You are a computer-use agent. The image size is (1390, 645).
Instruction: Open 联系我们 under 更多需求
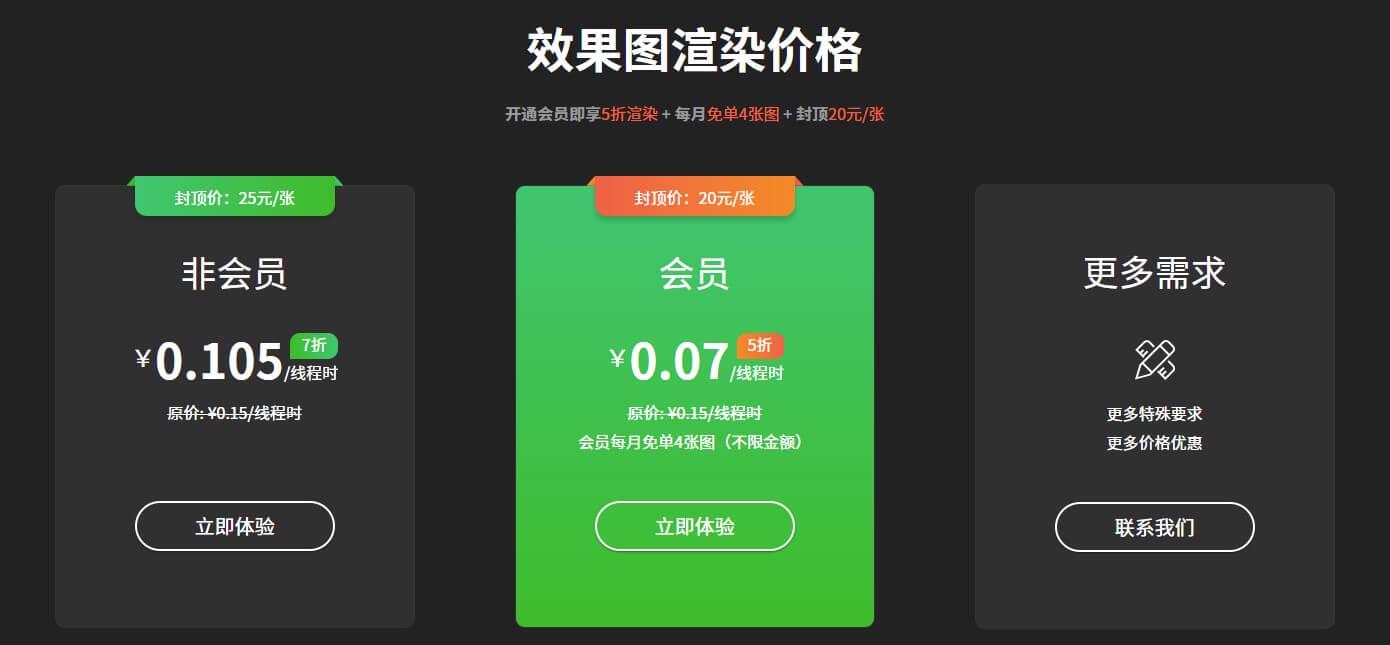[x=1154, y=527]
